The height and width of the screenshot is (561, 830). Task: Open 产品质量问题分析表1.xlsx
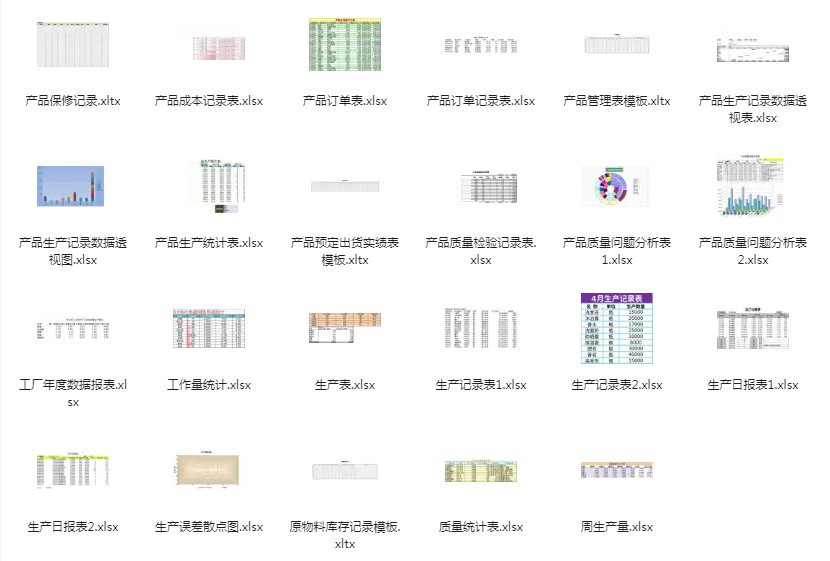pos(617,187)
